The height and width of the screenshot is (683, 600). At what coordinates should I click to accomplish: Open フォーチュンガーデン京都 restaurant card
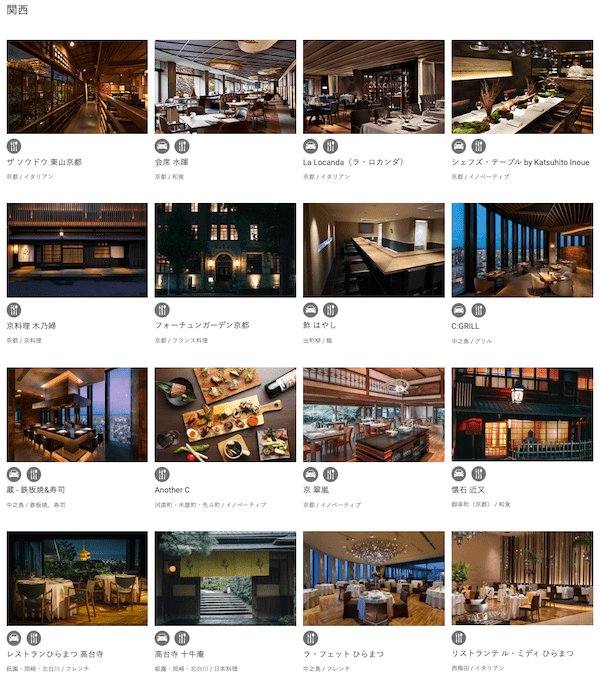pos(226,250)
